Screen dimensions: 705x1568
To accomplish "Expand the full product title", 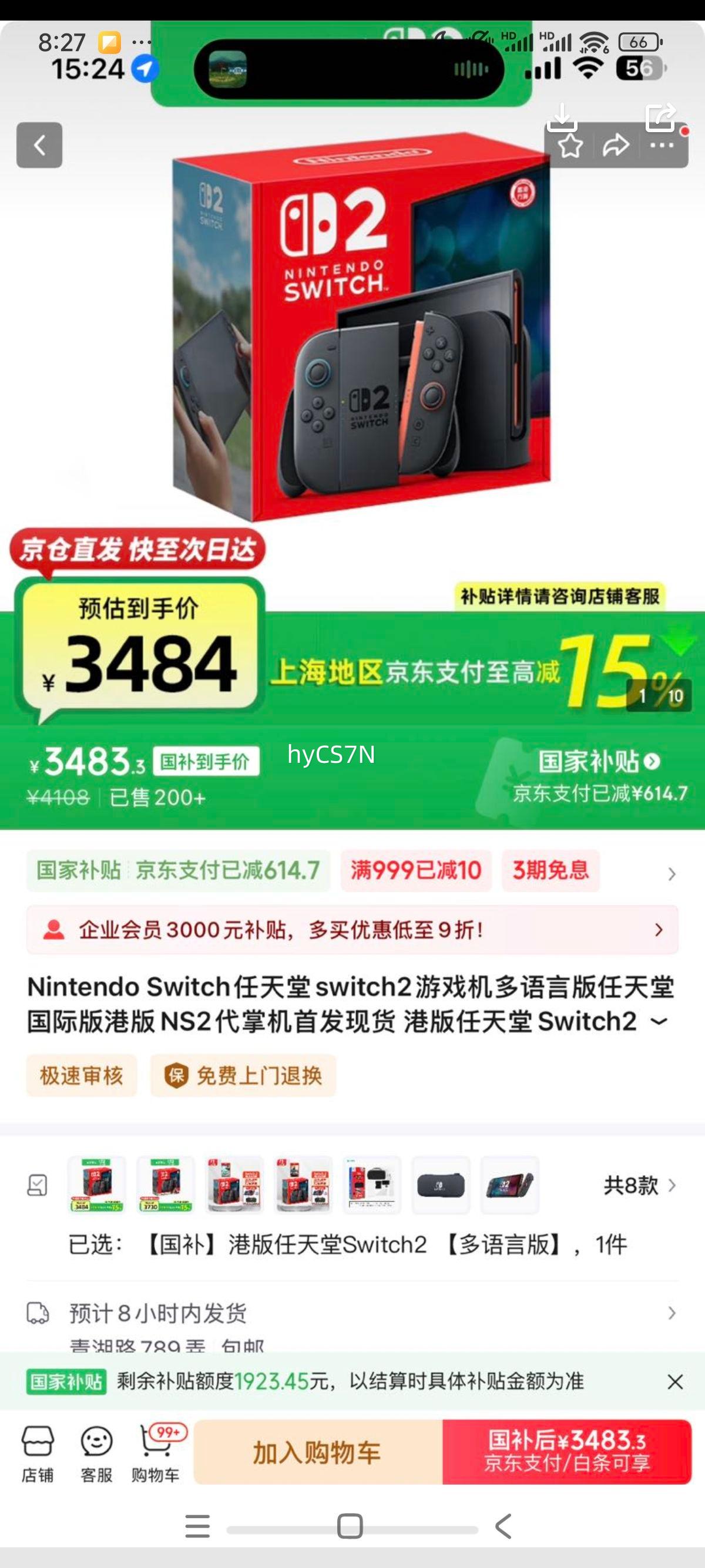I will point(659,1022).
